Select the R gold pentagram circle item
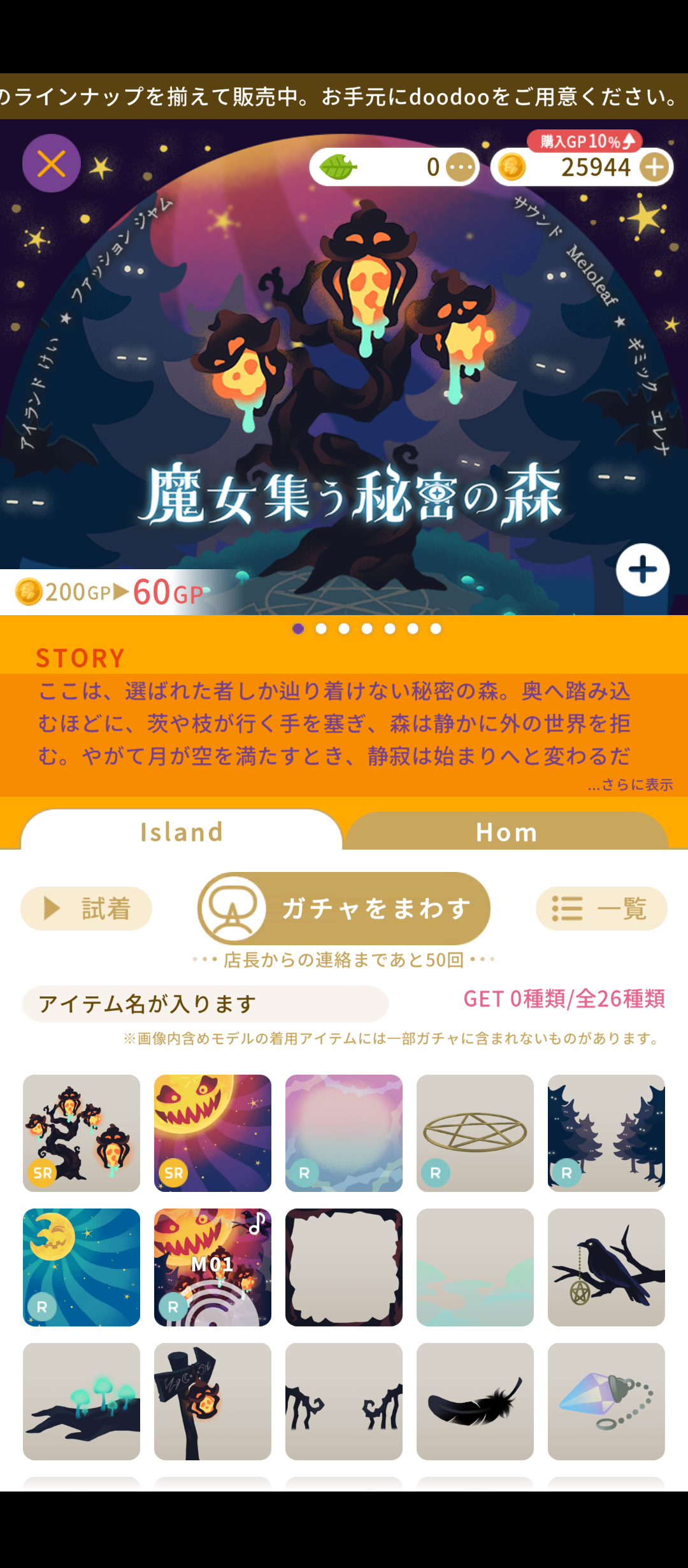 (475, 1133)
